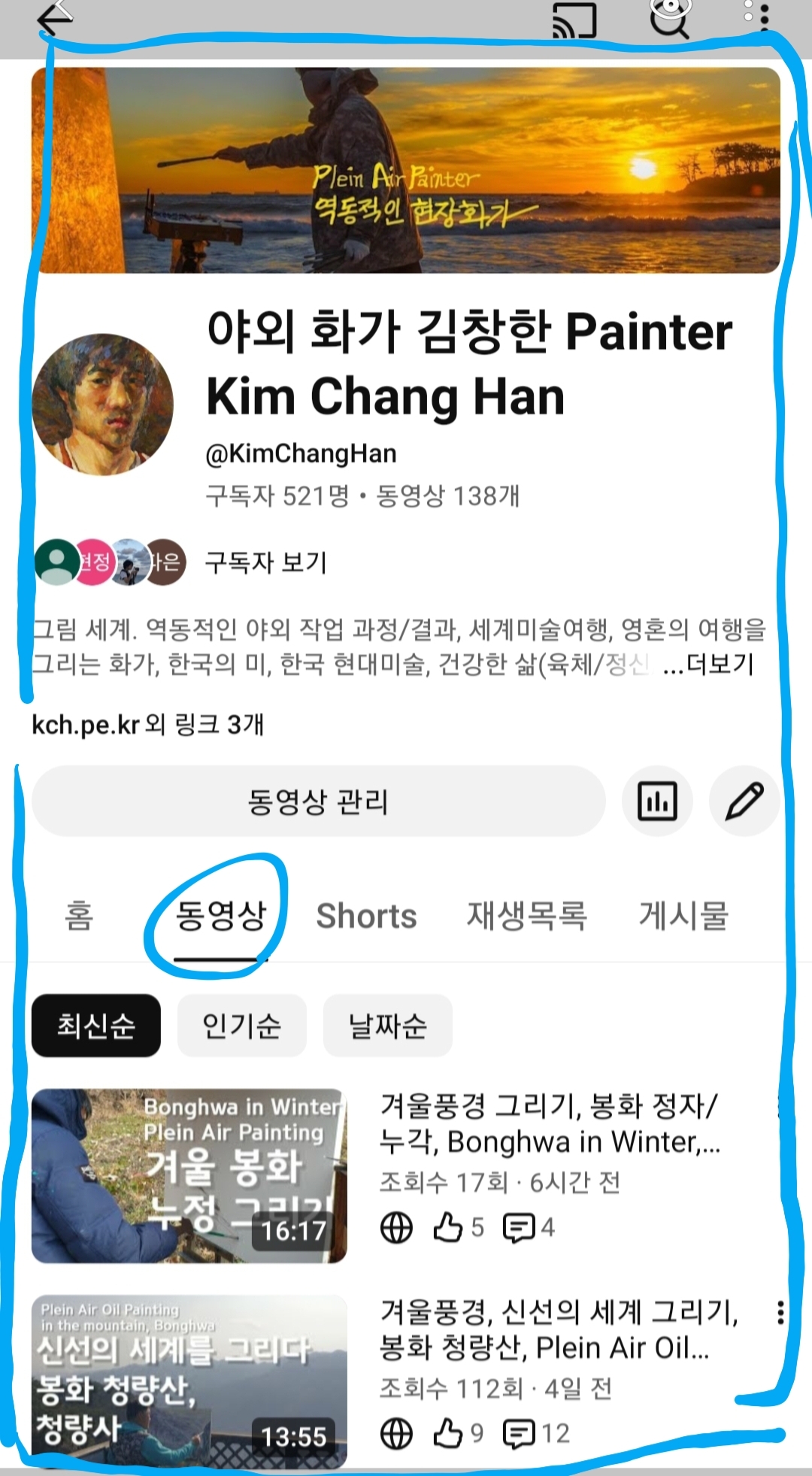Open the 재생목록 tab
This screenshot has height=1476, width=812.
(526, 916)
